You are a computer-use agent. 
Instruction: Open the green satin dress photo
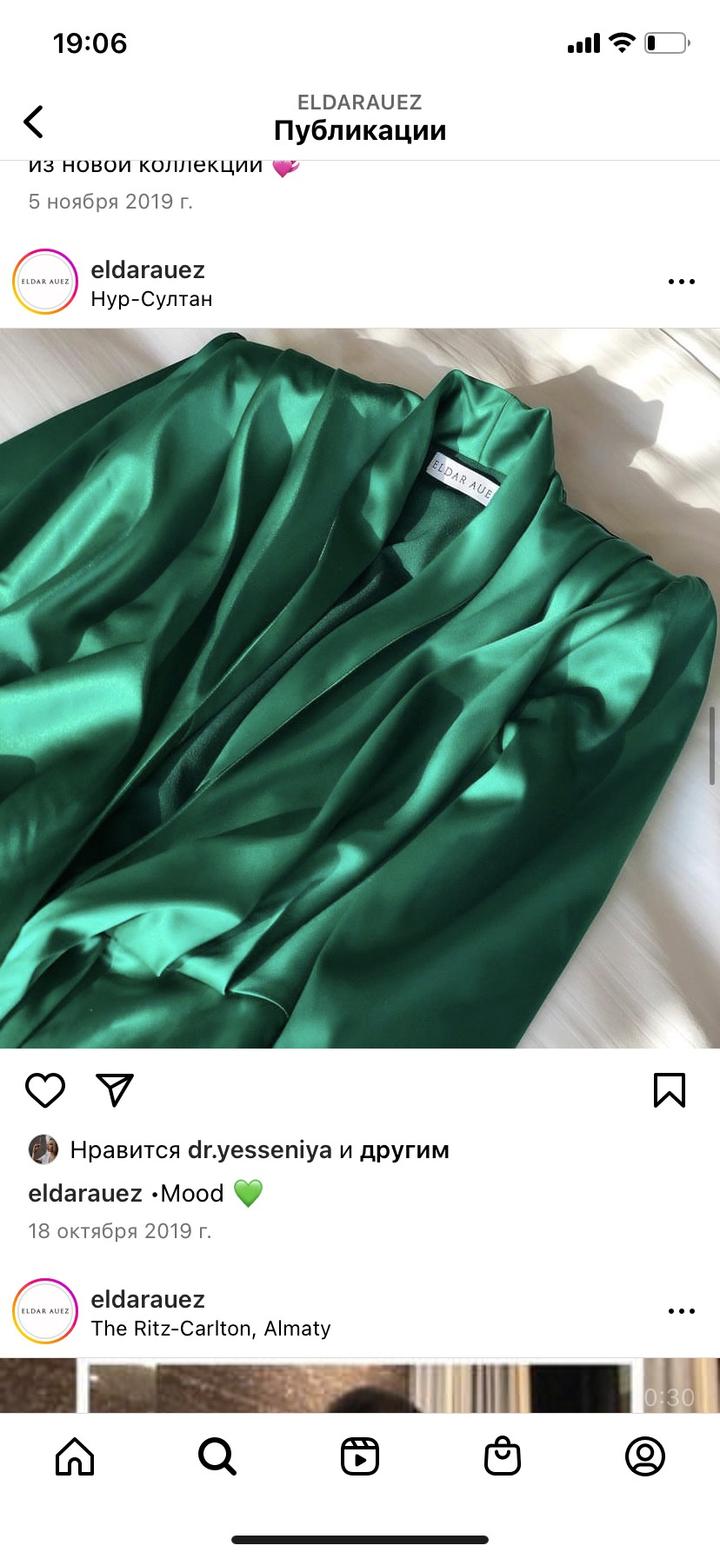pyautogui.click(x=360, y=688)
